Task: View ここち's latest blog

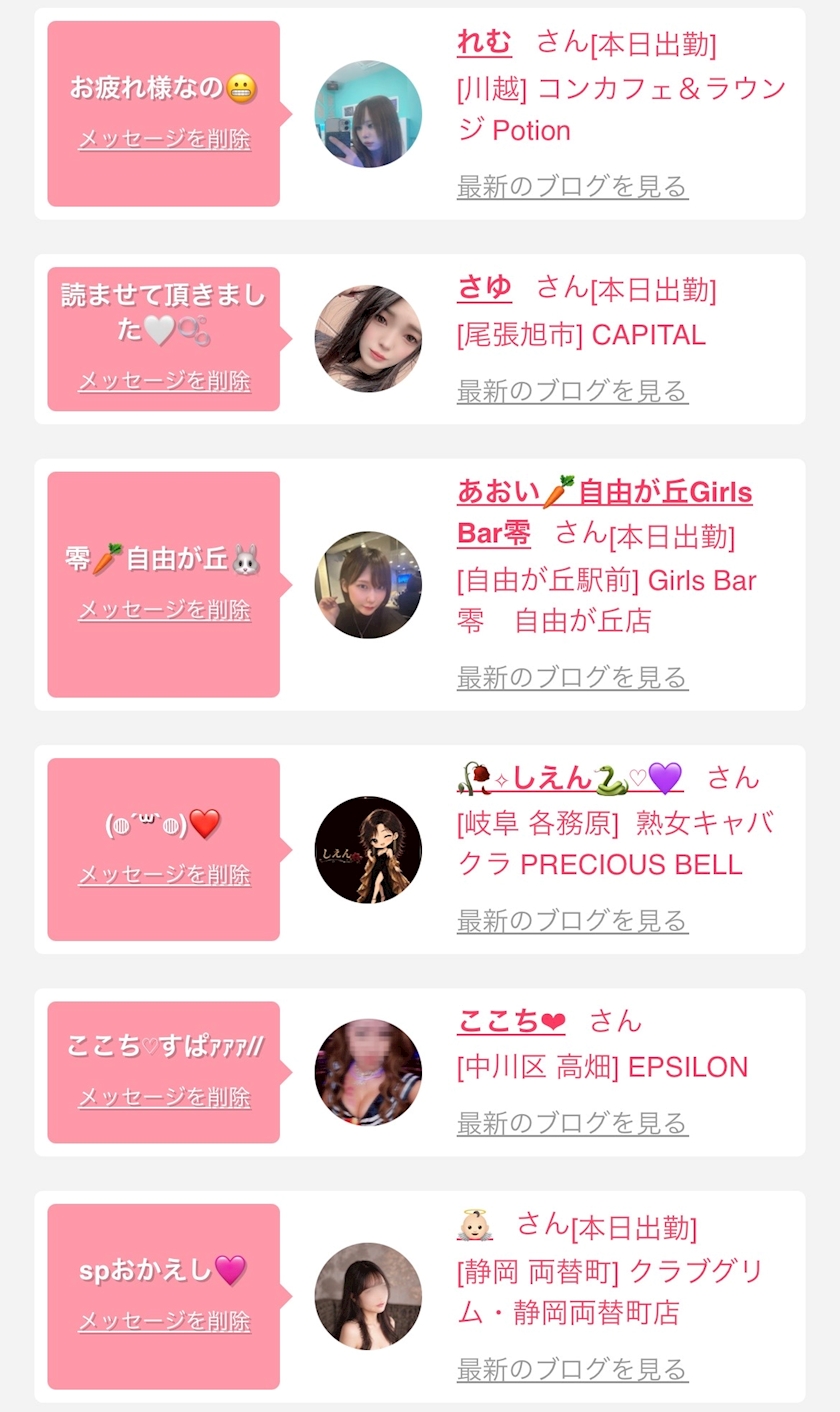Action: tap(572, 1123)
